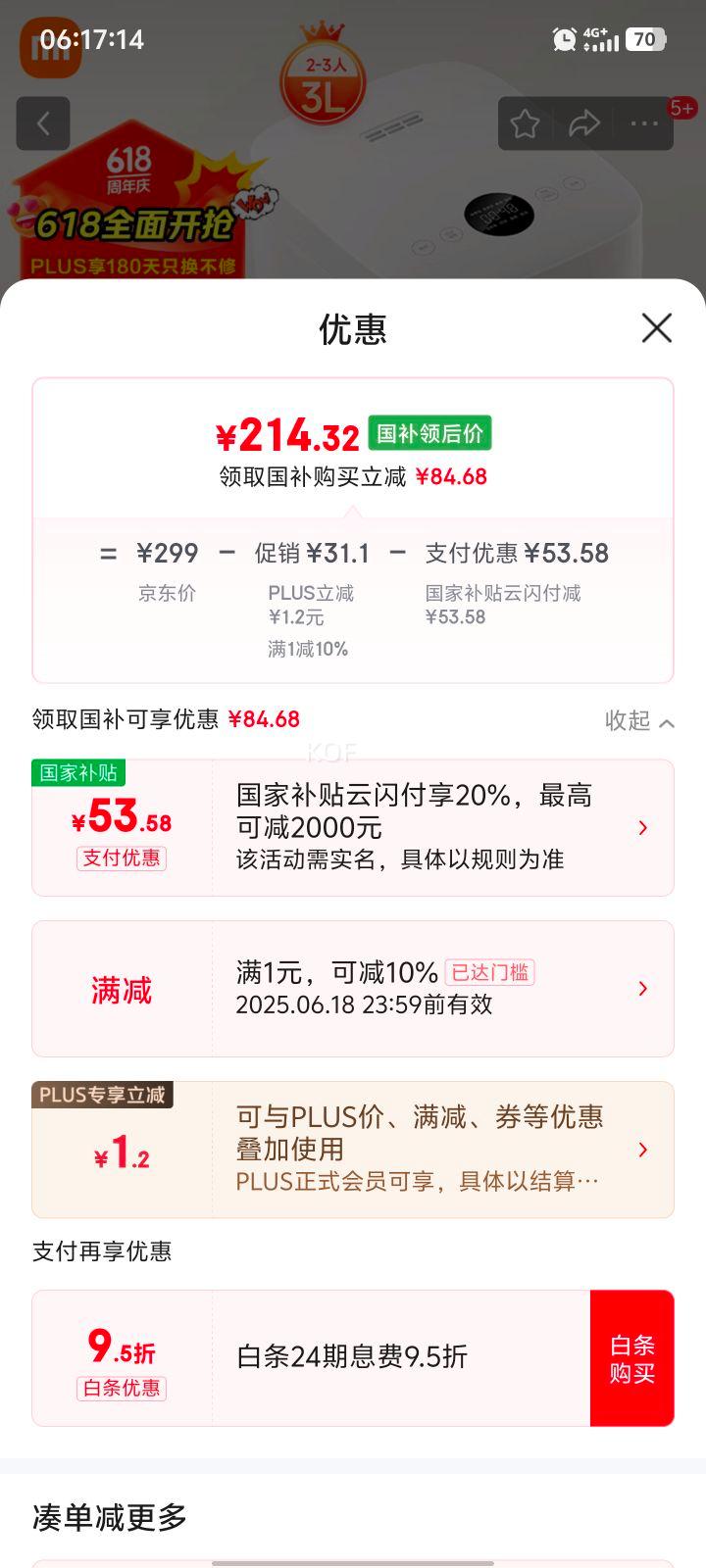The width and height of the screenshot is (706, 1568).
Task: Tap the 白条购买 button
Action: point(631,1358)
